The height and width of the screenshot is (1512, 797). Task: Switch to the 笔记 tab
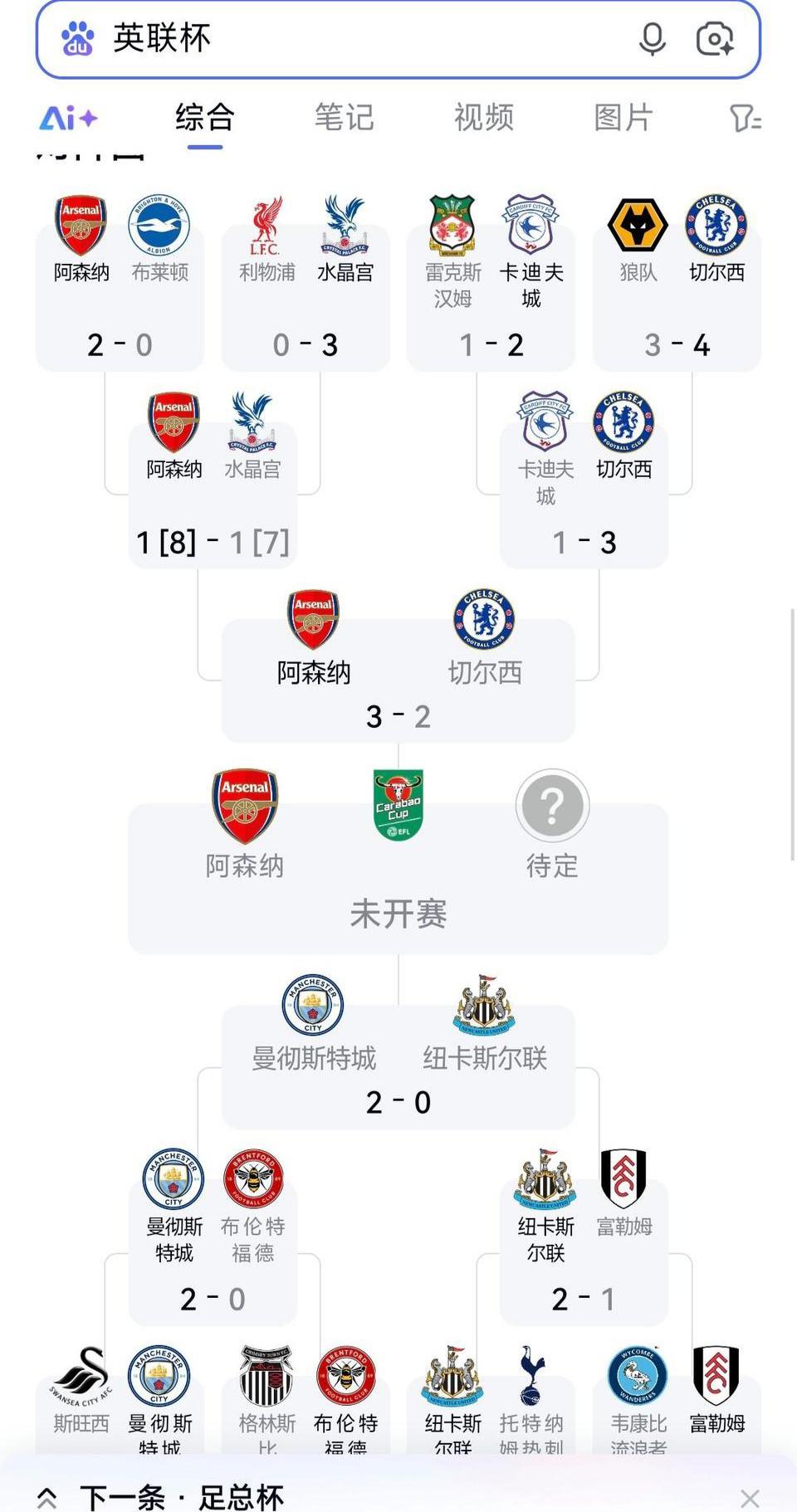pos(344,118)
